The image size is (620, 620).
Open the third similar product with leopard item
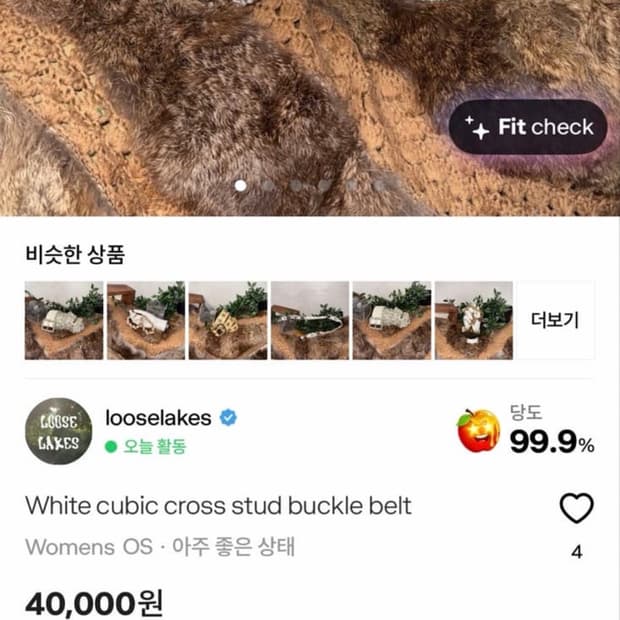[228, 320]
